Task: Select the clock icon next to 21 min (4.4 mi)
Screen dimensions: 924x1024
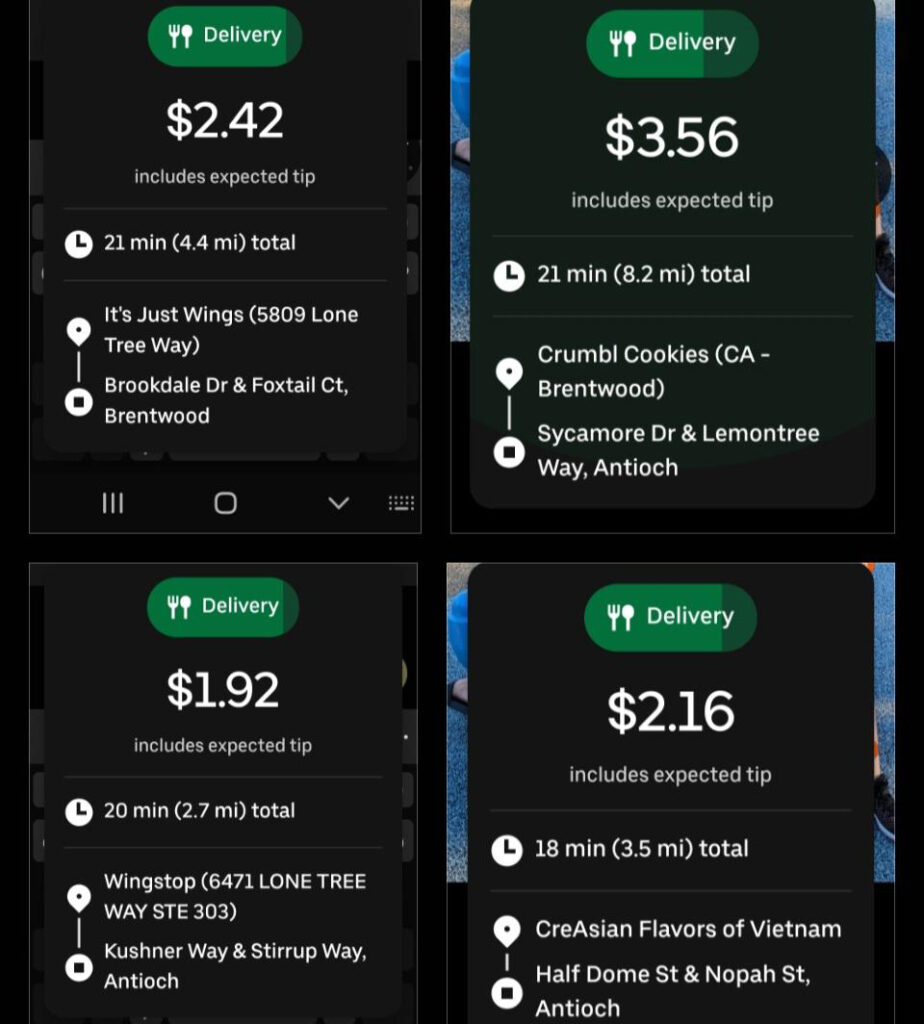Action: tap(78, 242)
